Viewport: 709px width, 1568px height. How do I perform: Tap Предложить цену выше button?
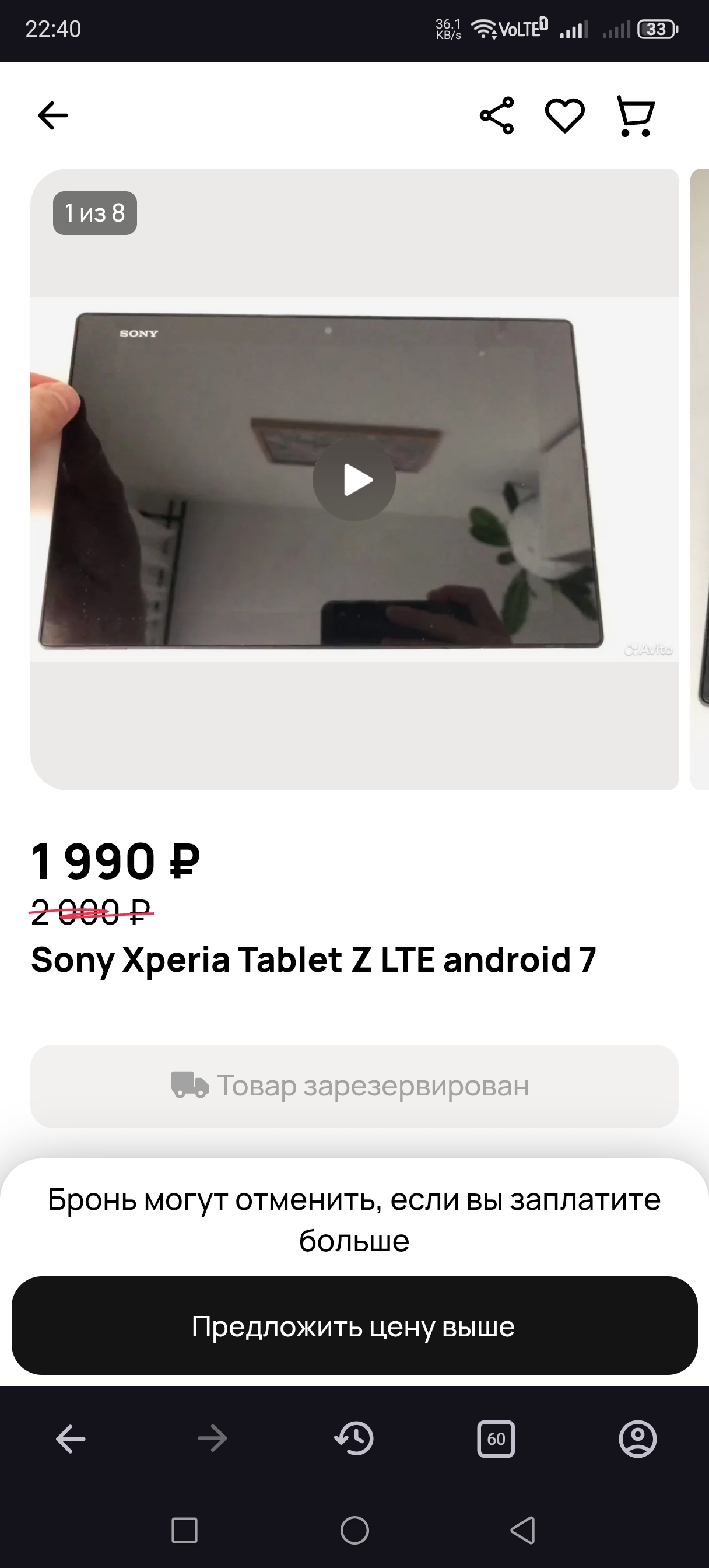(354, 1326)
